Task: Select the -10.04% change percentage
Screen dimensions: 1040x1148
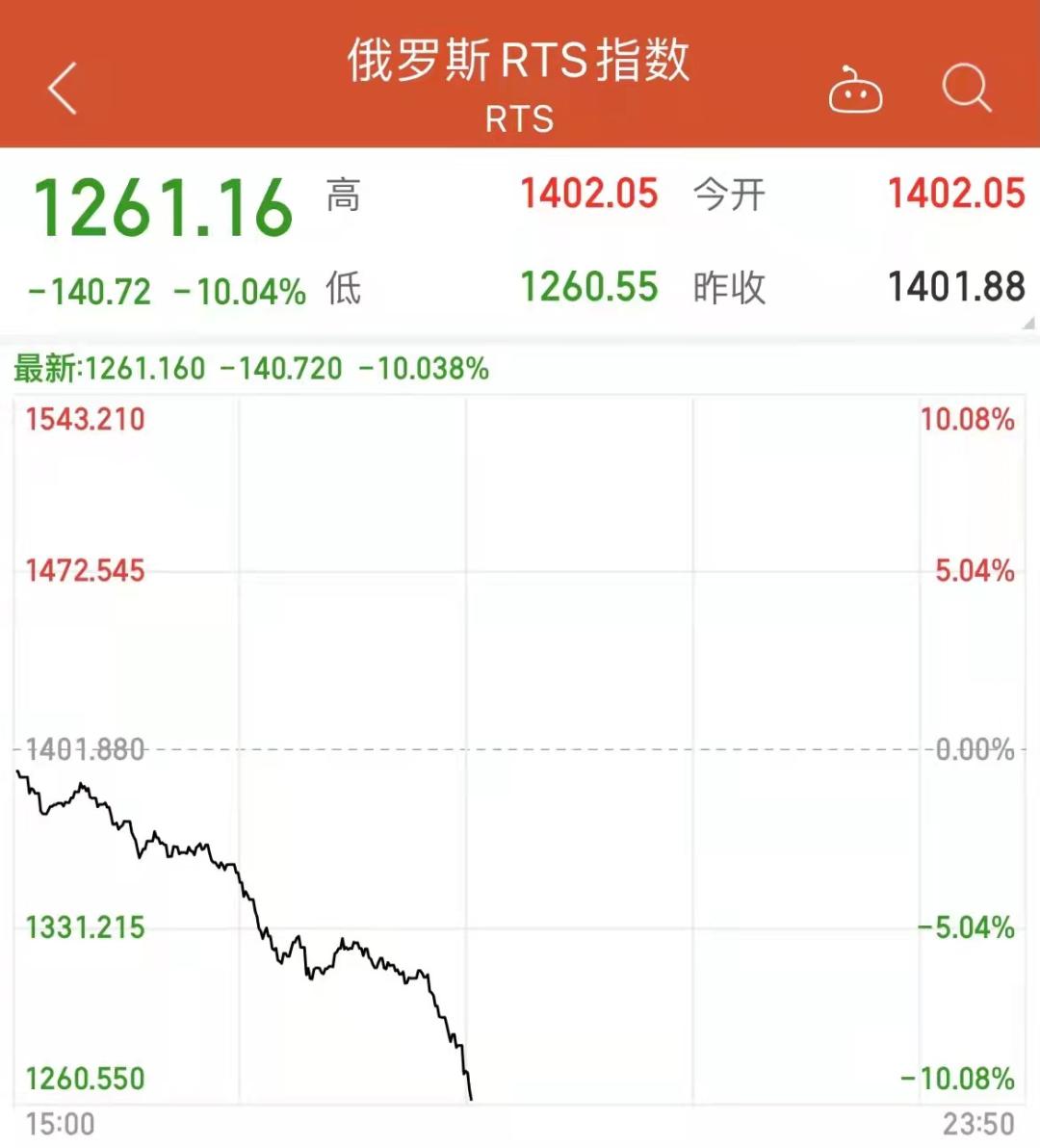Action: [243, 289]
